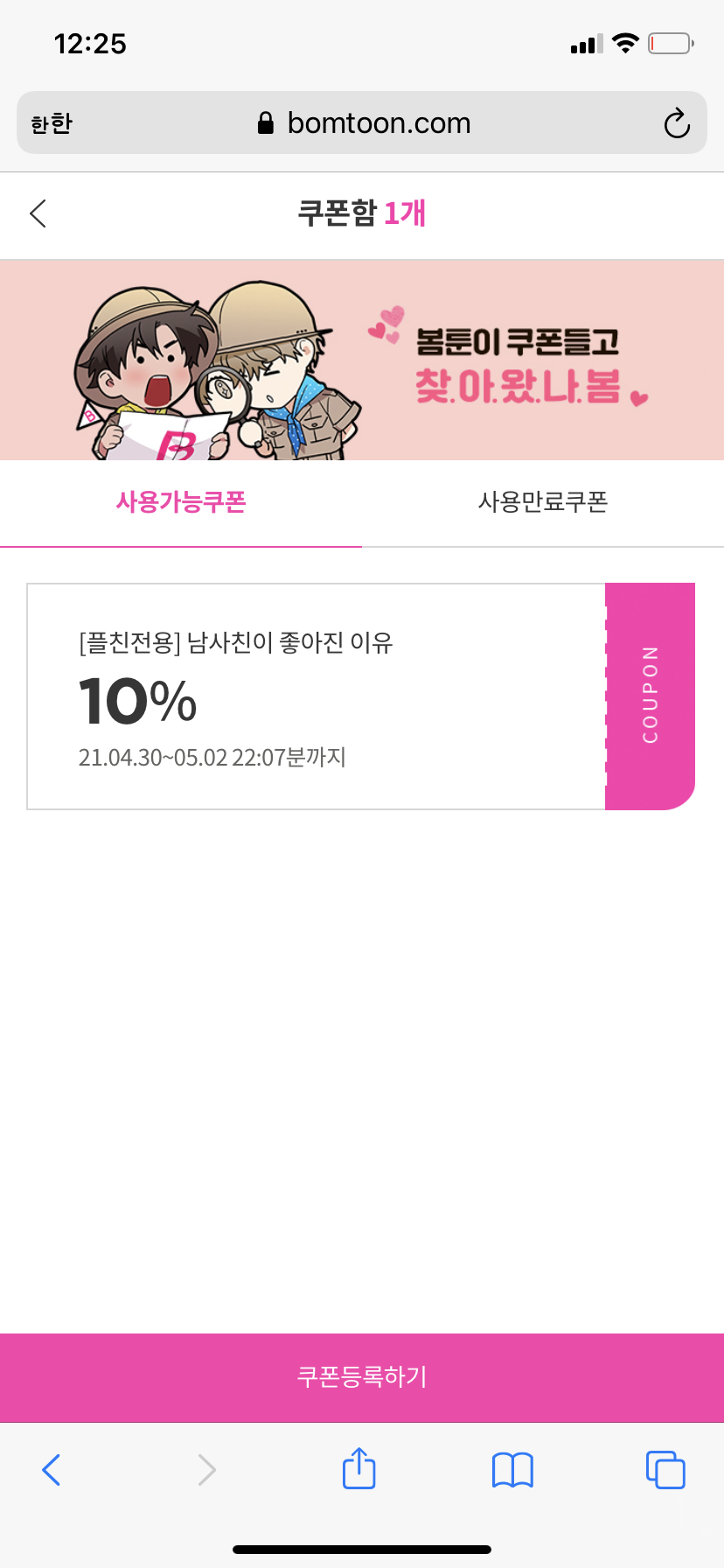The image size is (724, 1568).
Task: Tap the back chevron beside 쿠폰함 title
Action: click(x=37, y=213)
